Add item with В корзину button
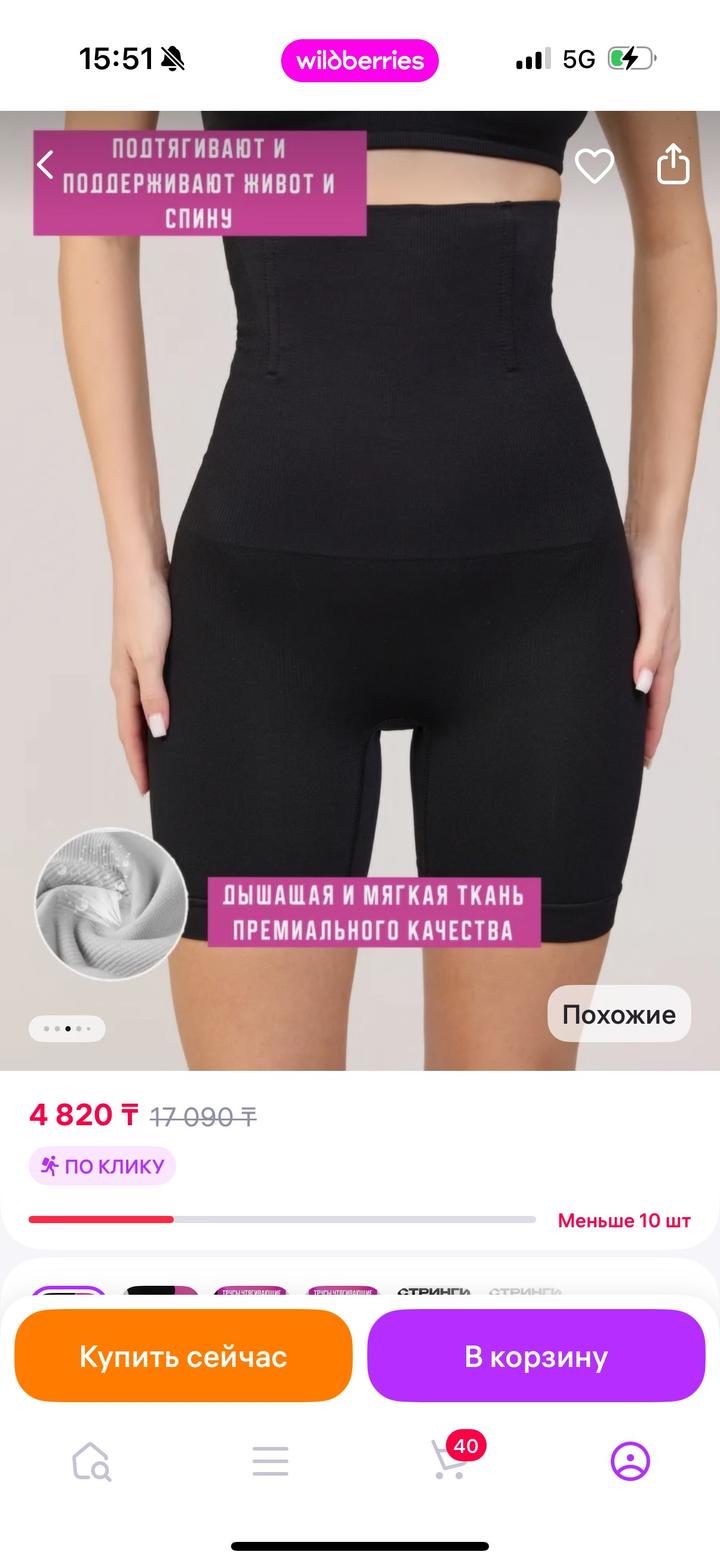This screenshot has width=720, height=1565. click(536, 1356)
